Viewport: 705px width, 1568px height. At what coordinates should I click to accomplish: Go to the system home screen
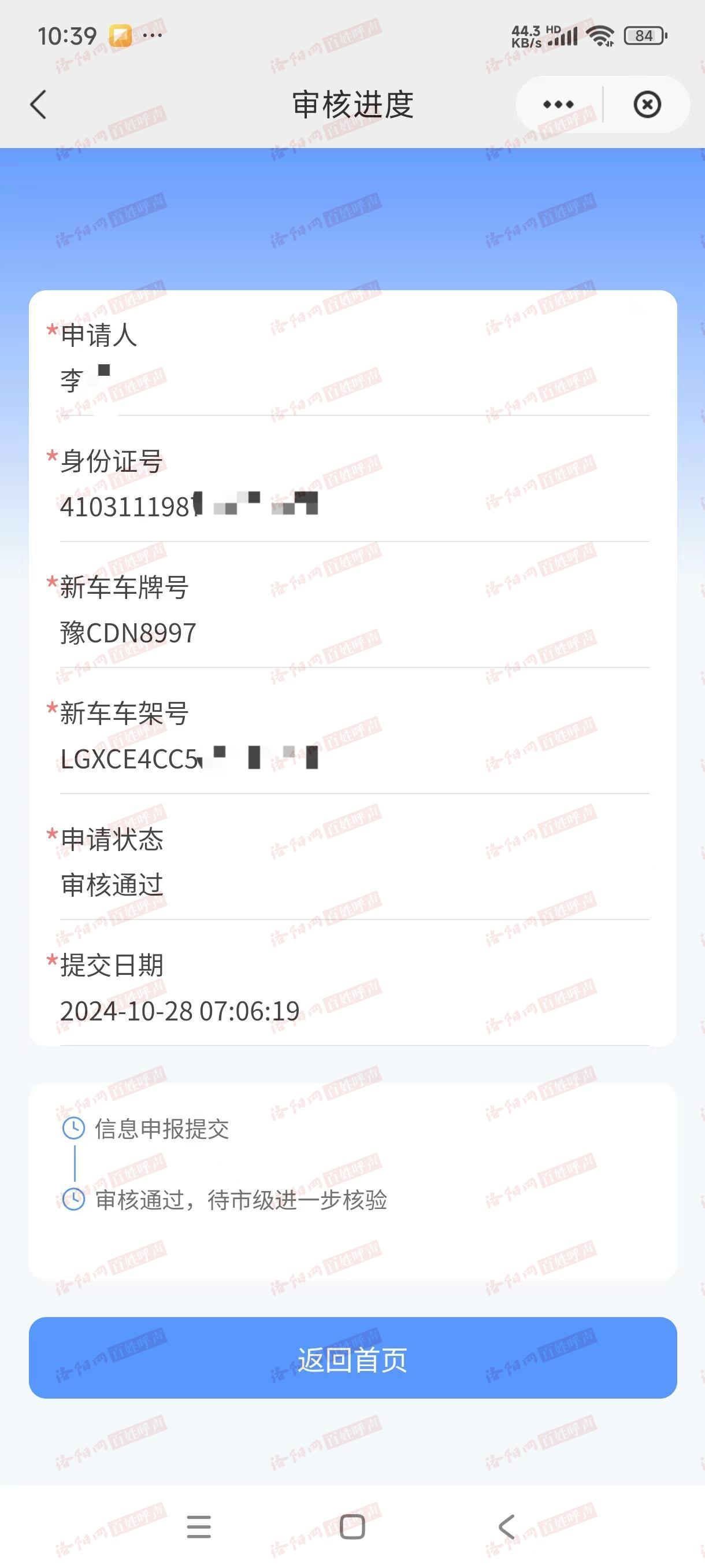(352, 1527)
